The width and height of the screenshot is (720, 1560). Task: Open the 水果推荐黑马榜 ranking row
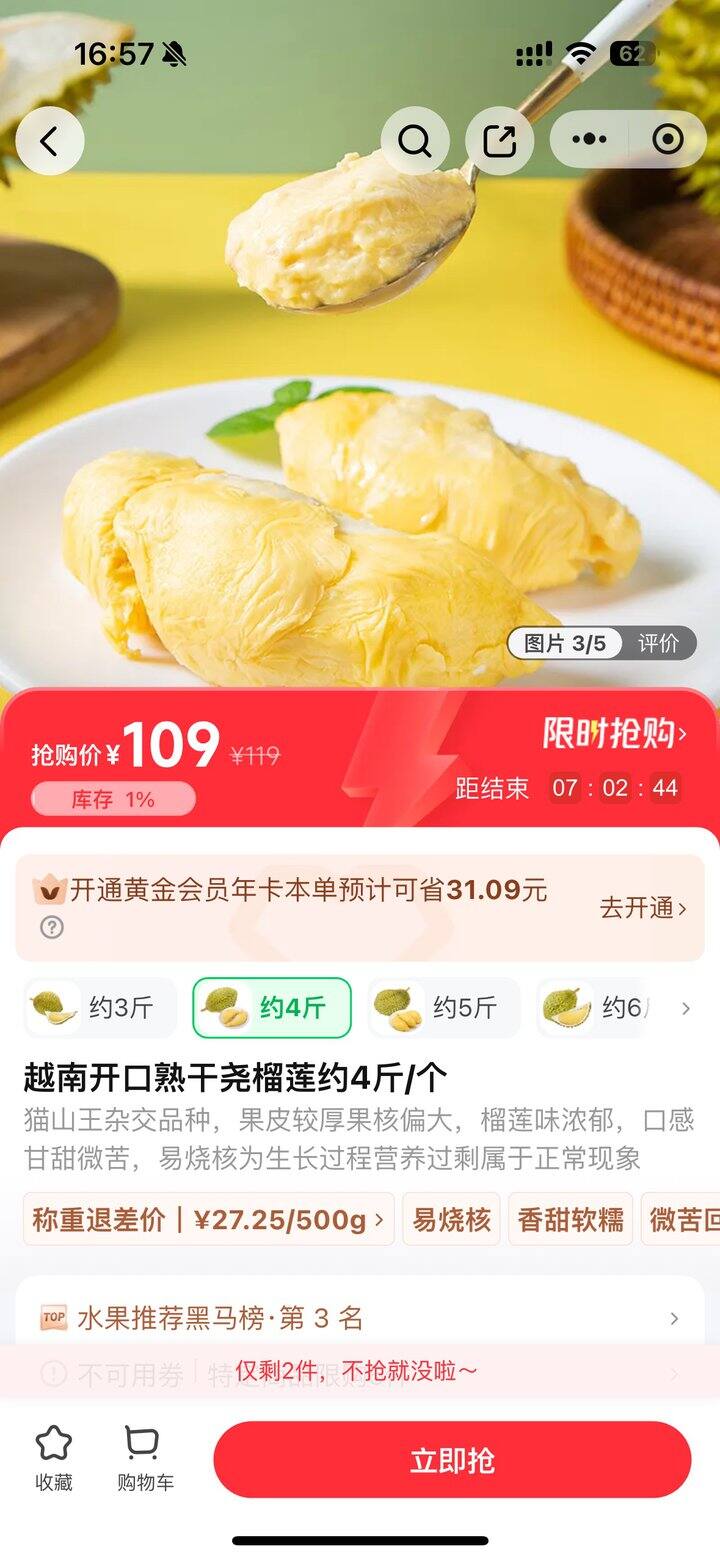(x=360, y=1318)
